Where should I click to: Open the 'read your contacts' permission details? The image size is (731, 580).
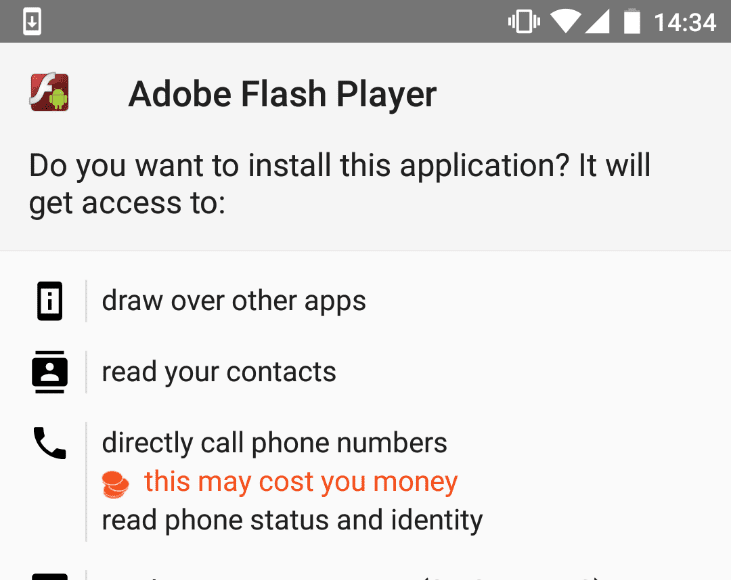219,372
